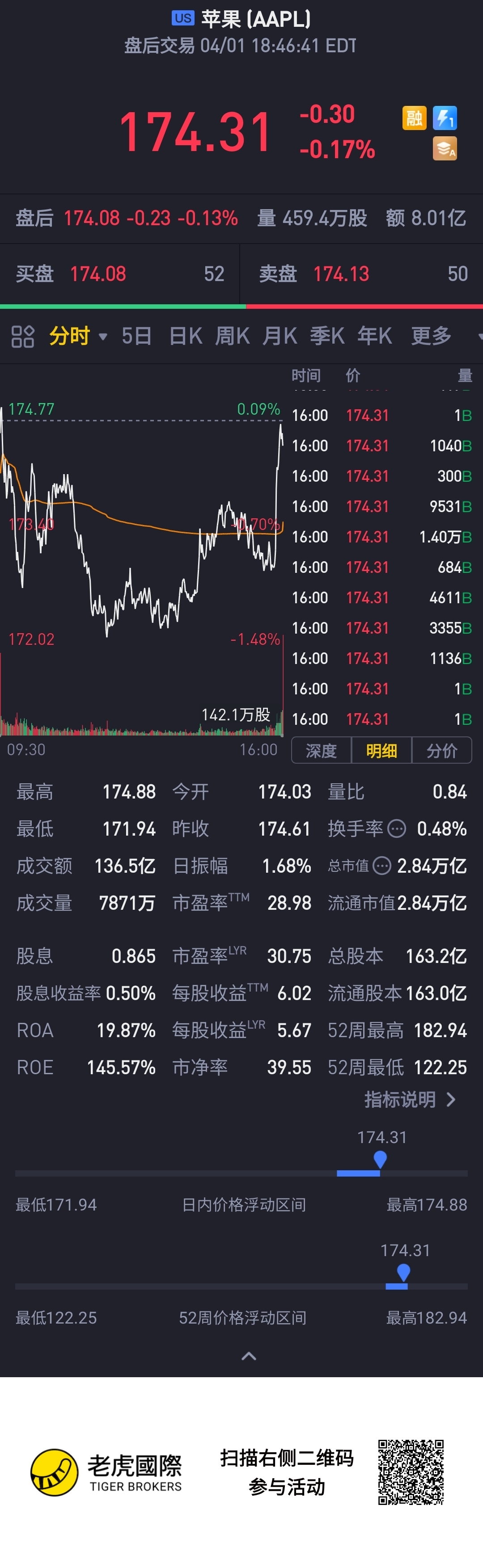Switch to the 年K chart

click(x=375, y=336)
